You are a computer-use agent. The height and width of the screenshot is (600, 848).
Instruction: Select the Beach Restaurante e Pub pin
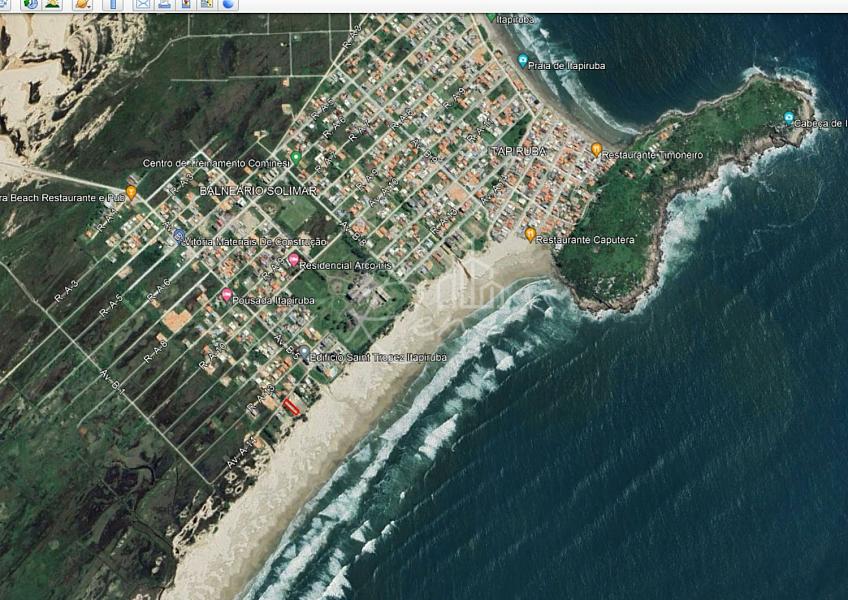tap(131, 192)
